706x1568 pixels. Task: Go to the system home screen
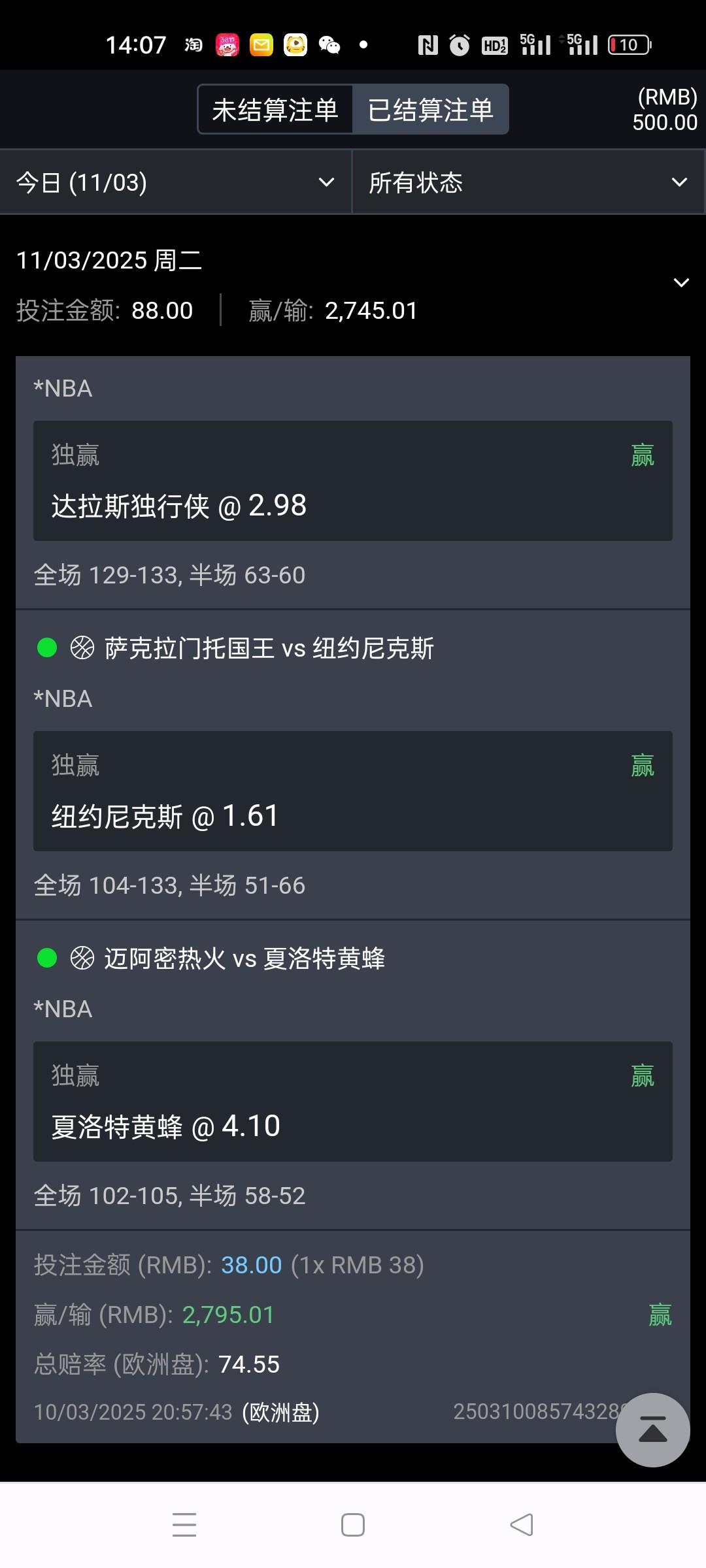(353, 1525)
